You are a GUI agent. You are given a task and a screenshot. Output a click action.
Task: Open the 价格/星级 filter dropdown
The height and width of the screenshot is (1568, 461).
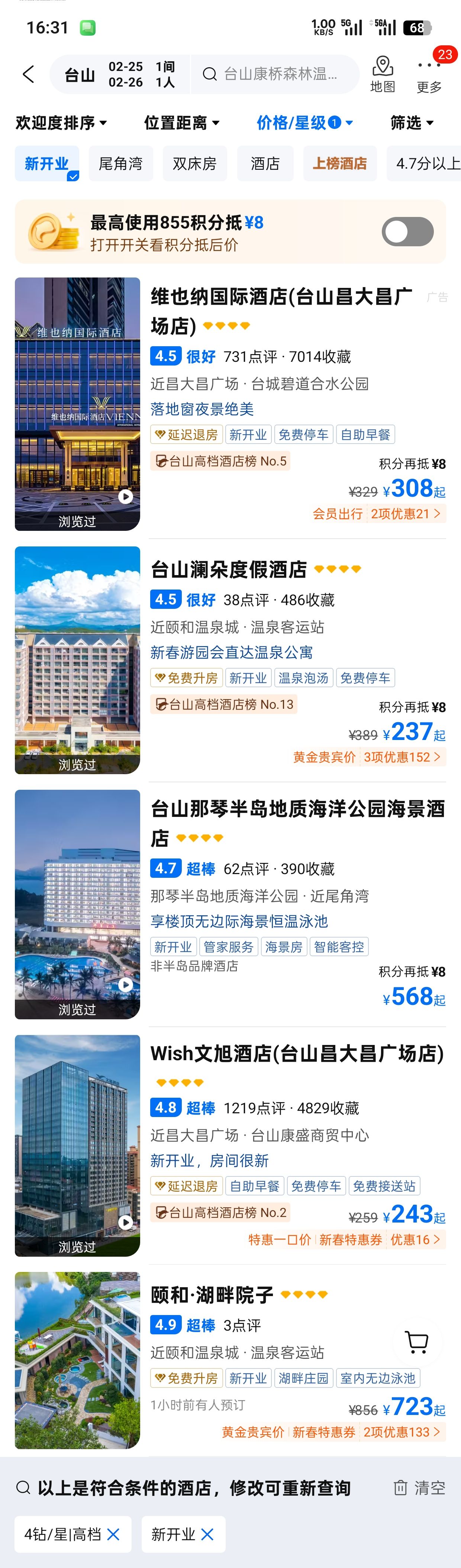click(x=304, y=123)
